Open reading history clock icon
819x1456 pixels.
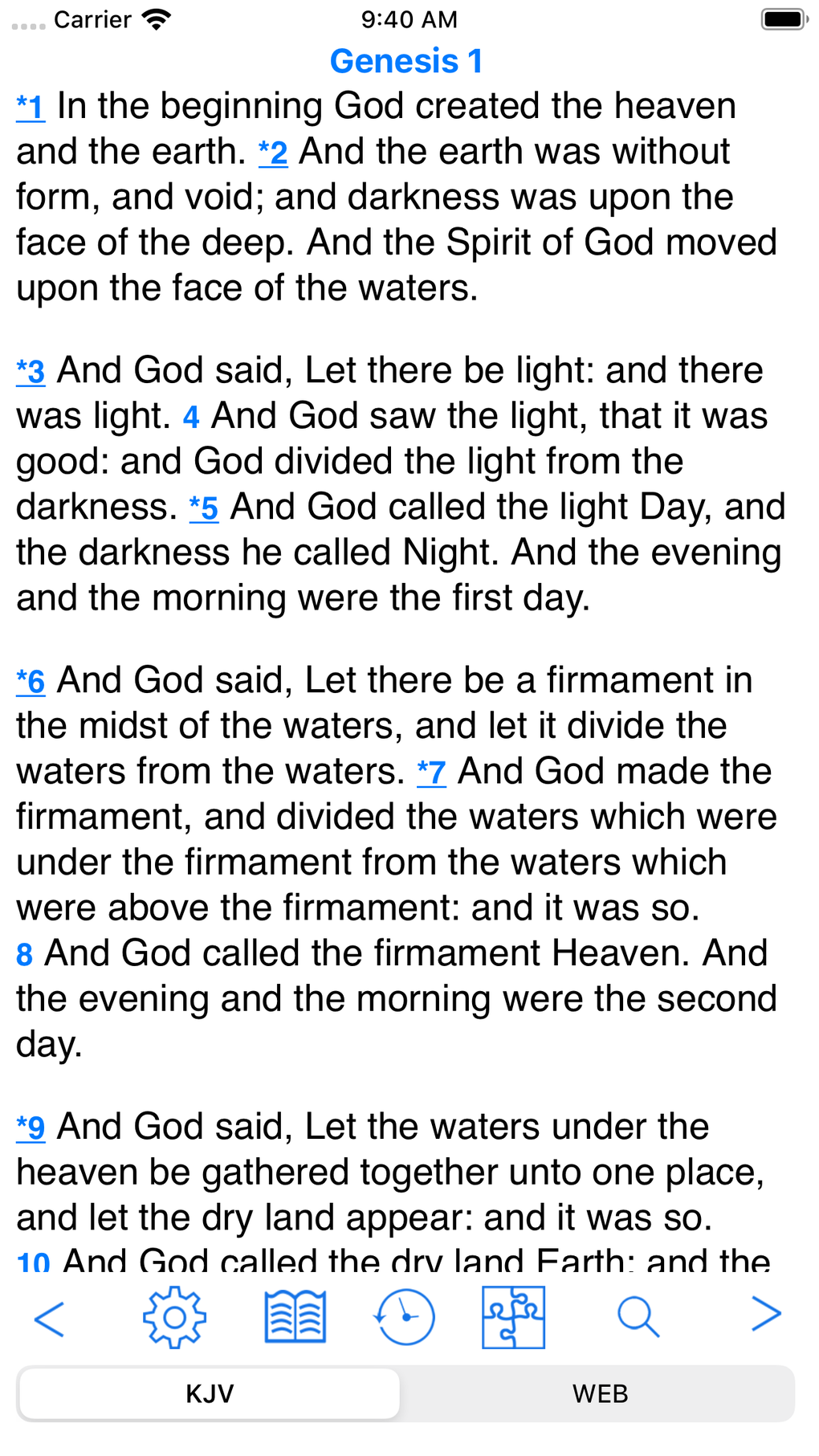[x=405, y=1317]
